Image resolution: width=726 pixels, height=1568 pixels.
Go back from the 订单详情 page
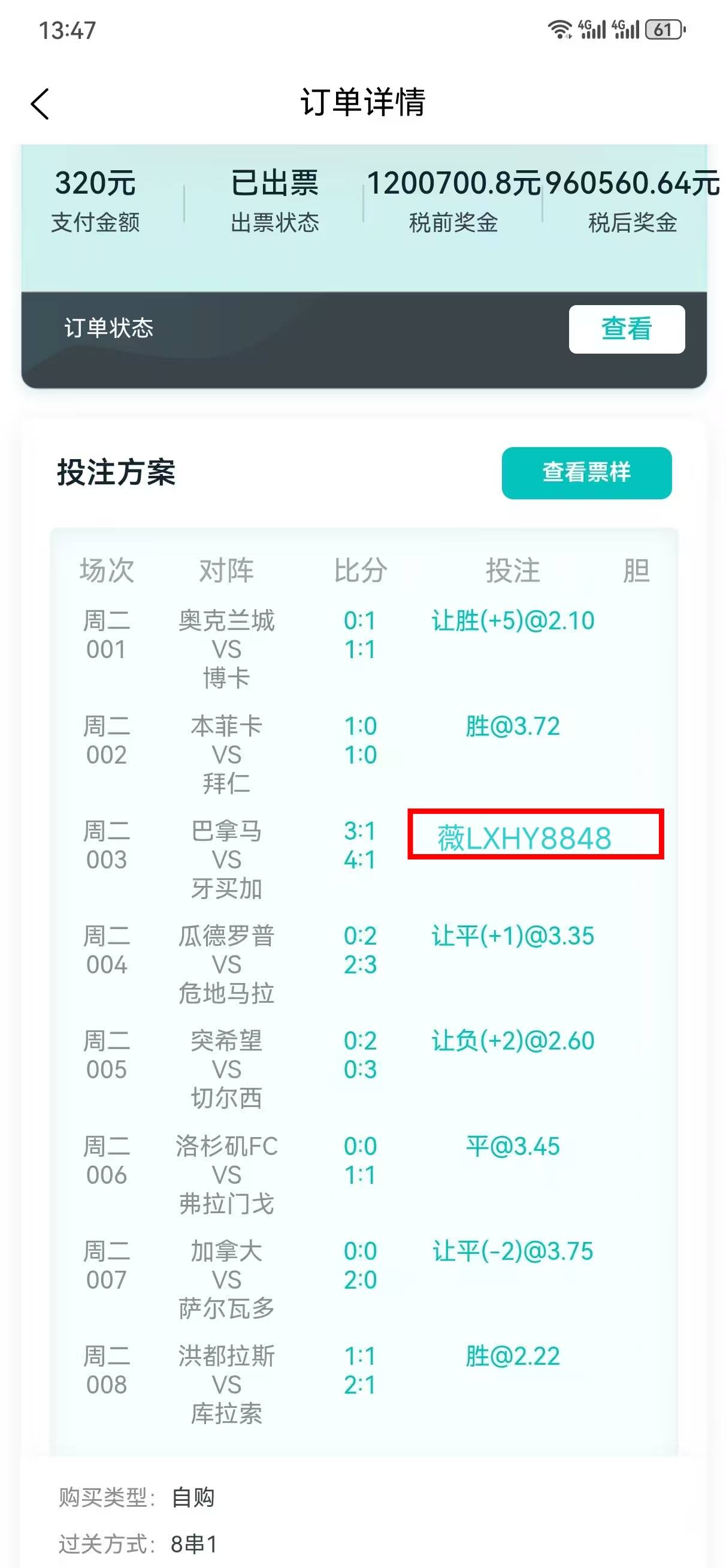pyautogui.click(x=40, y=104)
